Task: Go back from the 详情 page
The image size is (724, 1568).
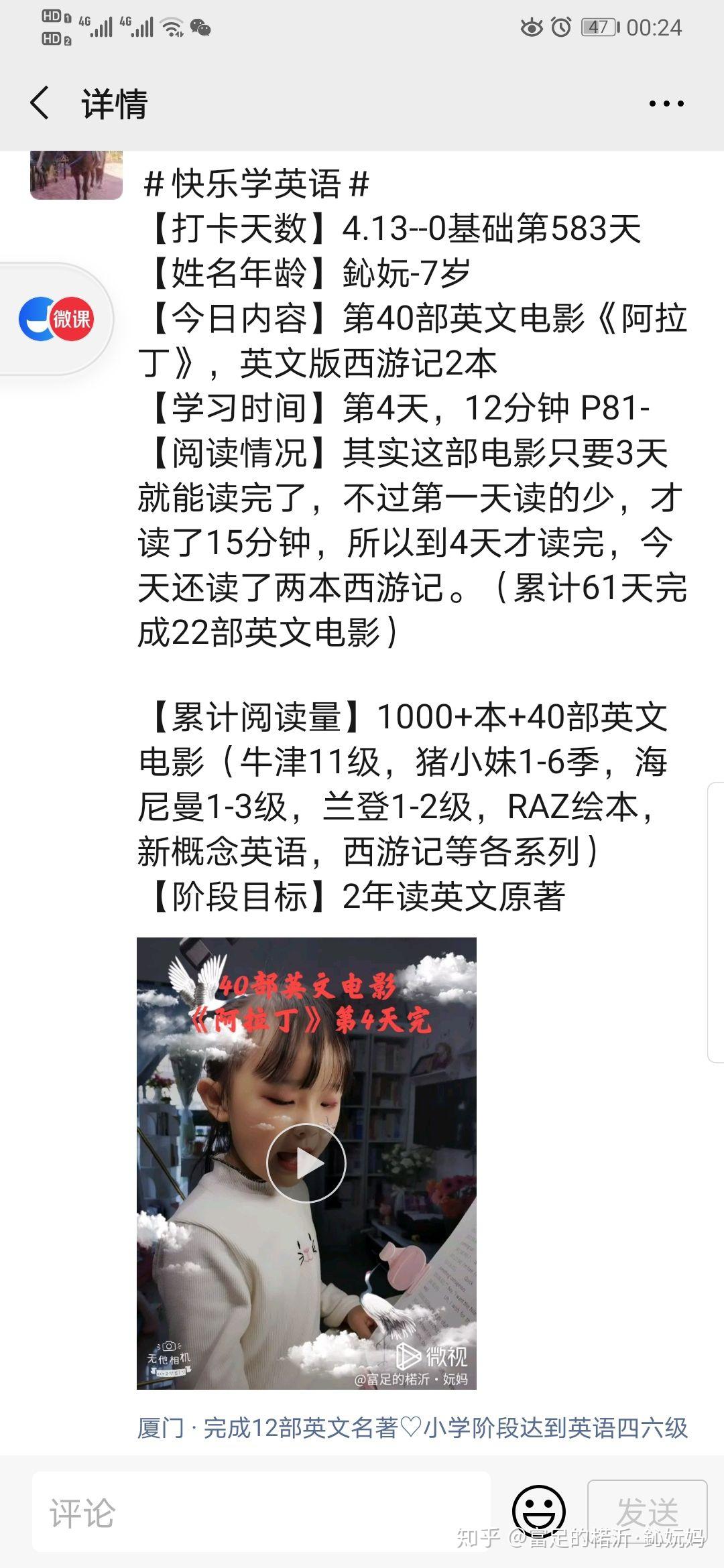Action: click(40, 103)
